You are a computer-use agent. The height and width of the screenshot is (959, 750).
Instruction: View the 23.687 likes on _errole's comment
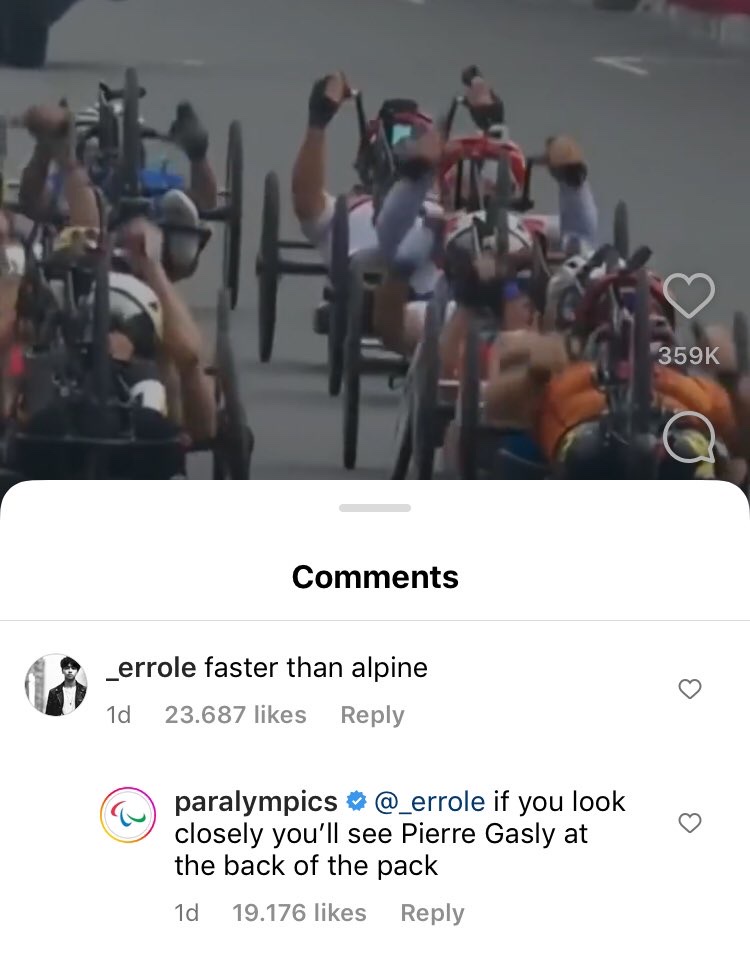235,715
